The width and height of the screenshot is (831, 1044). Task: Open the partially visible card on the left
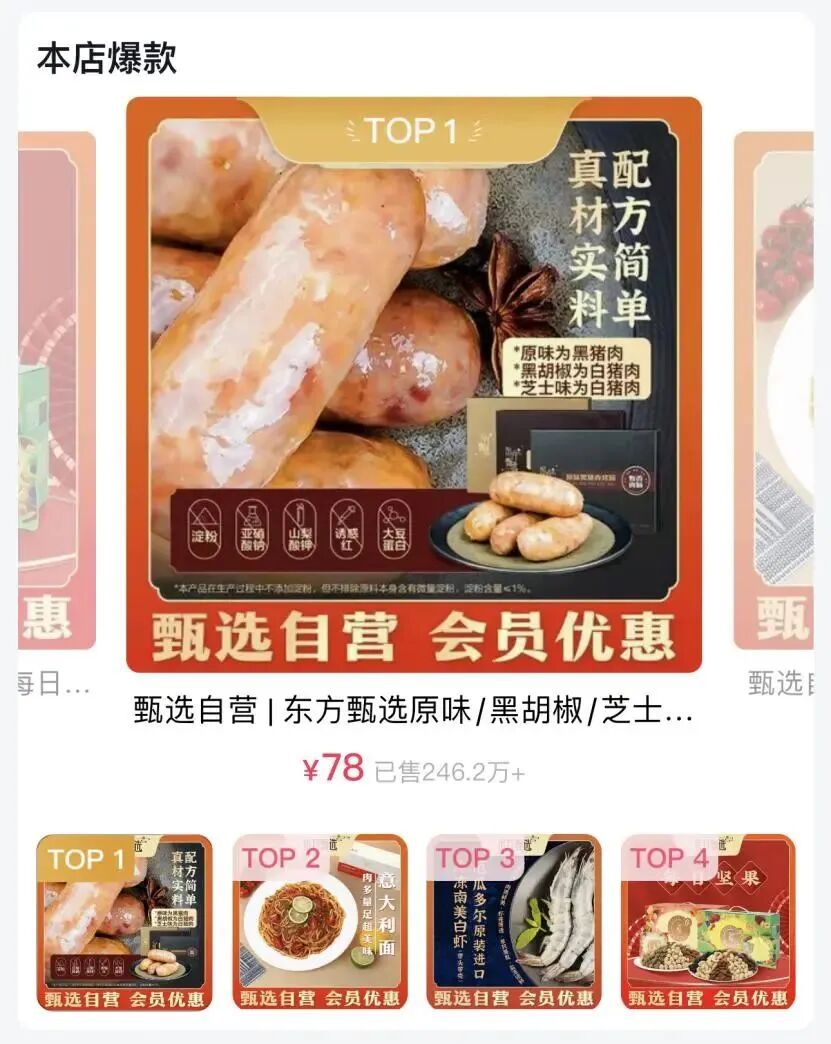[56, 390]
